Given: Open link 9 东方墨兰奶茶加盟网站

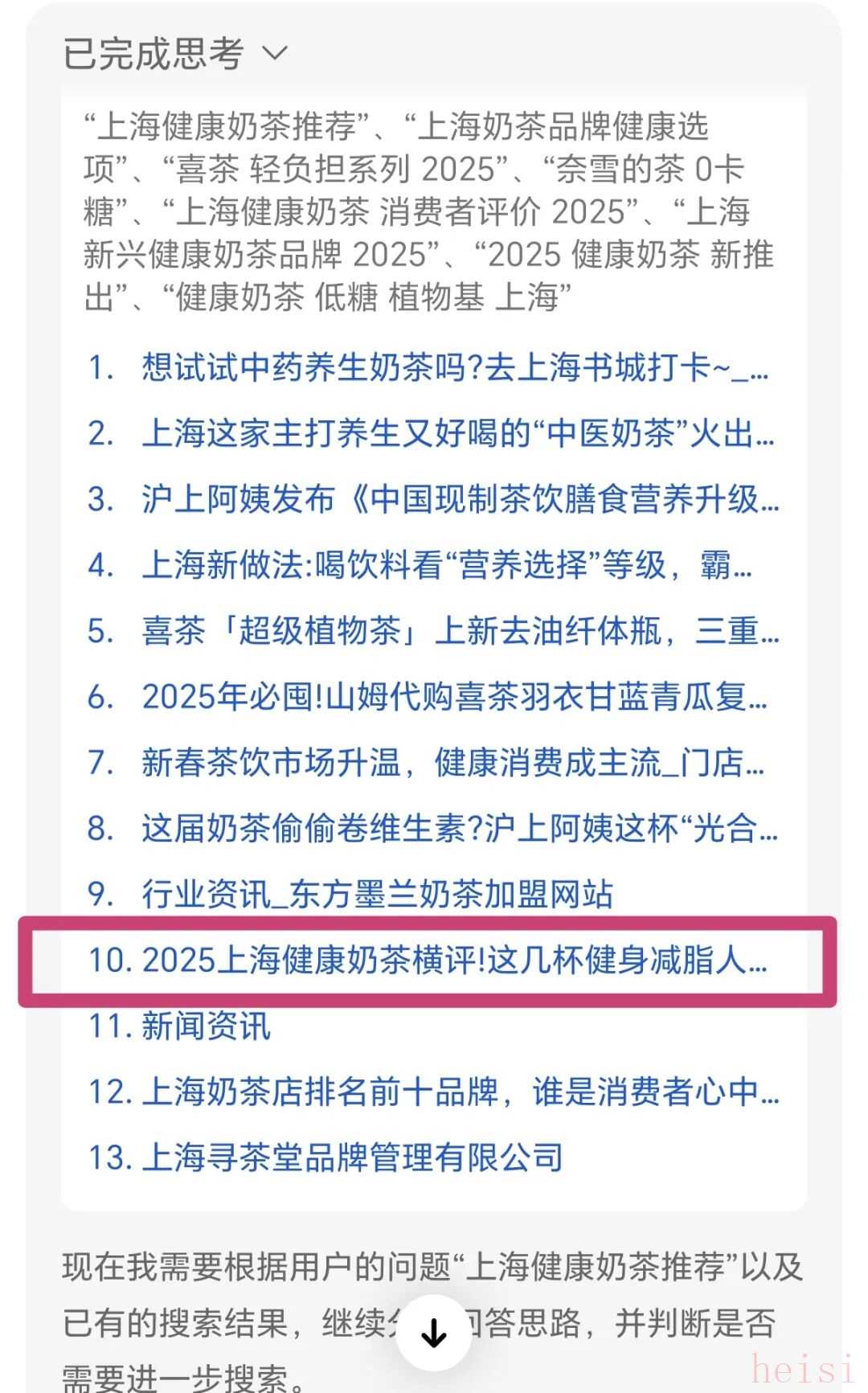Looking at the screenshot, I should tap(376, 895).
